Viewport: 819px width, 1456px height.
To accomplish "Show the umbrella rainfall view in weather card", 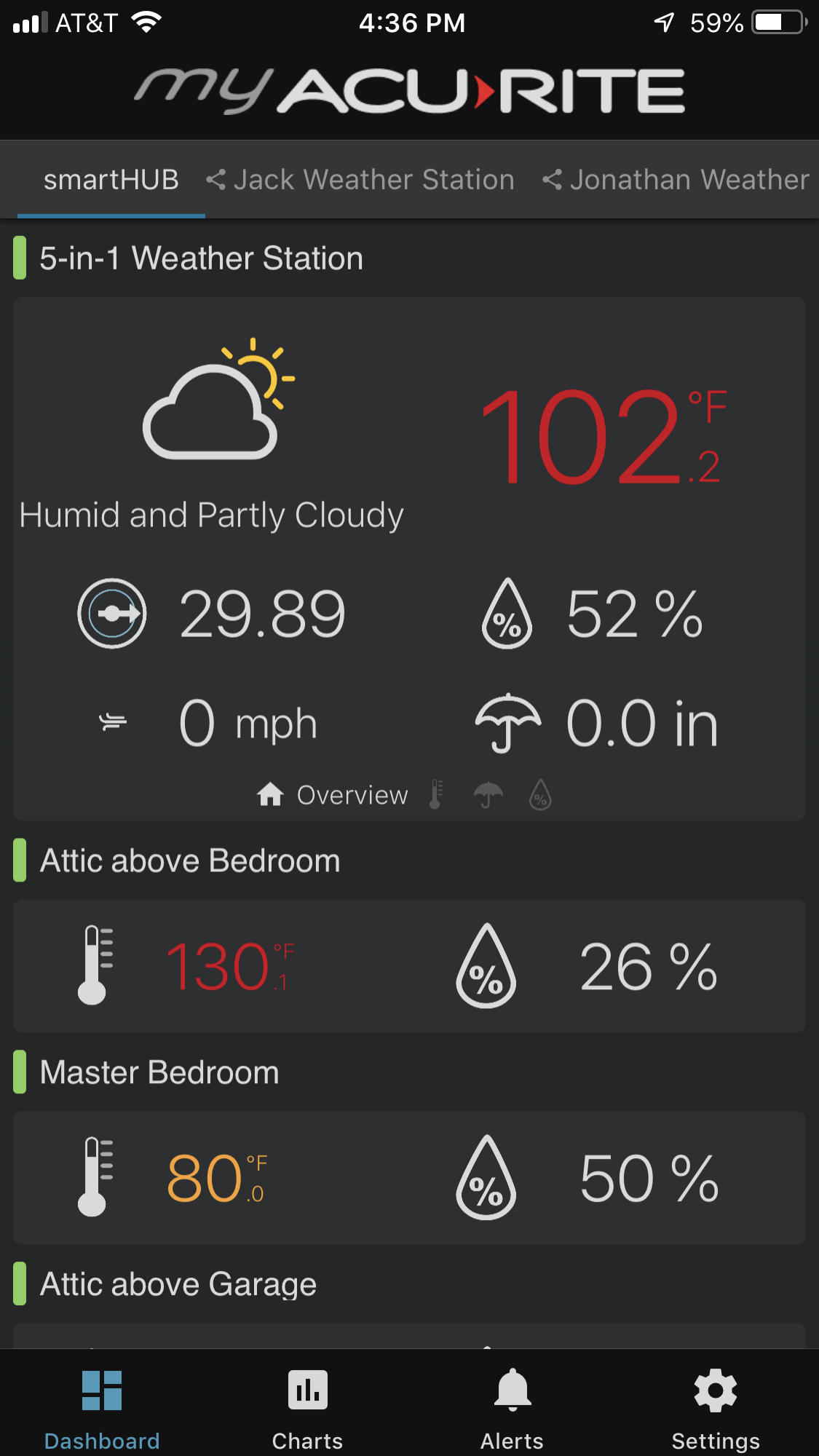I will pyautogui.click(x=488, y=795).
